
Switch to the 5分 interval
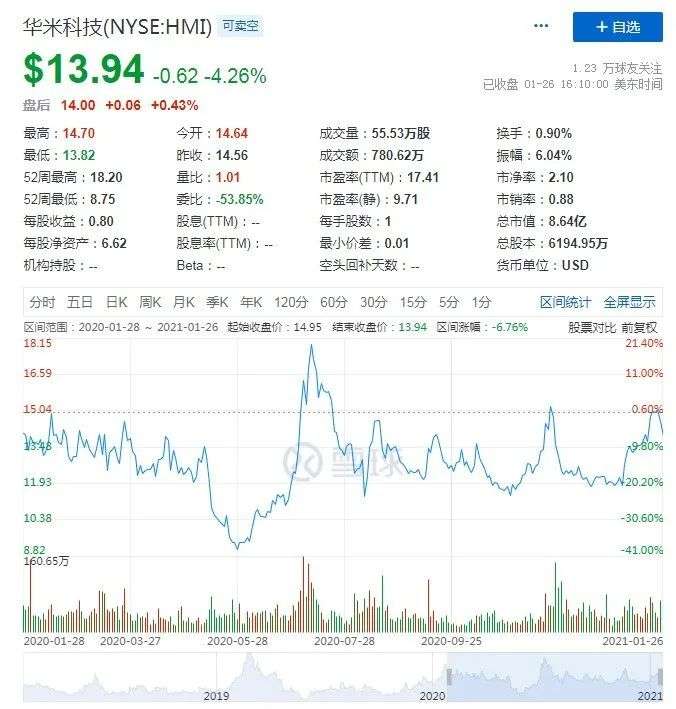click(448, 302)
